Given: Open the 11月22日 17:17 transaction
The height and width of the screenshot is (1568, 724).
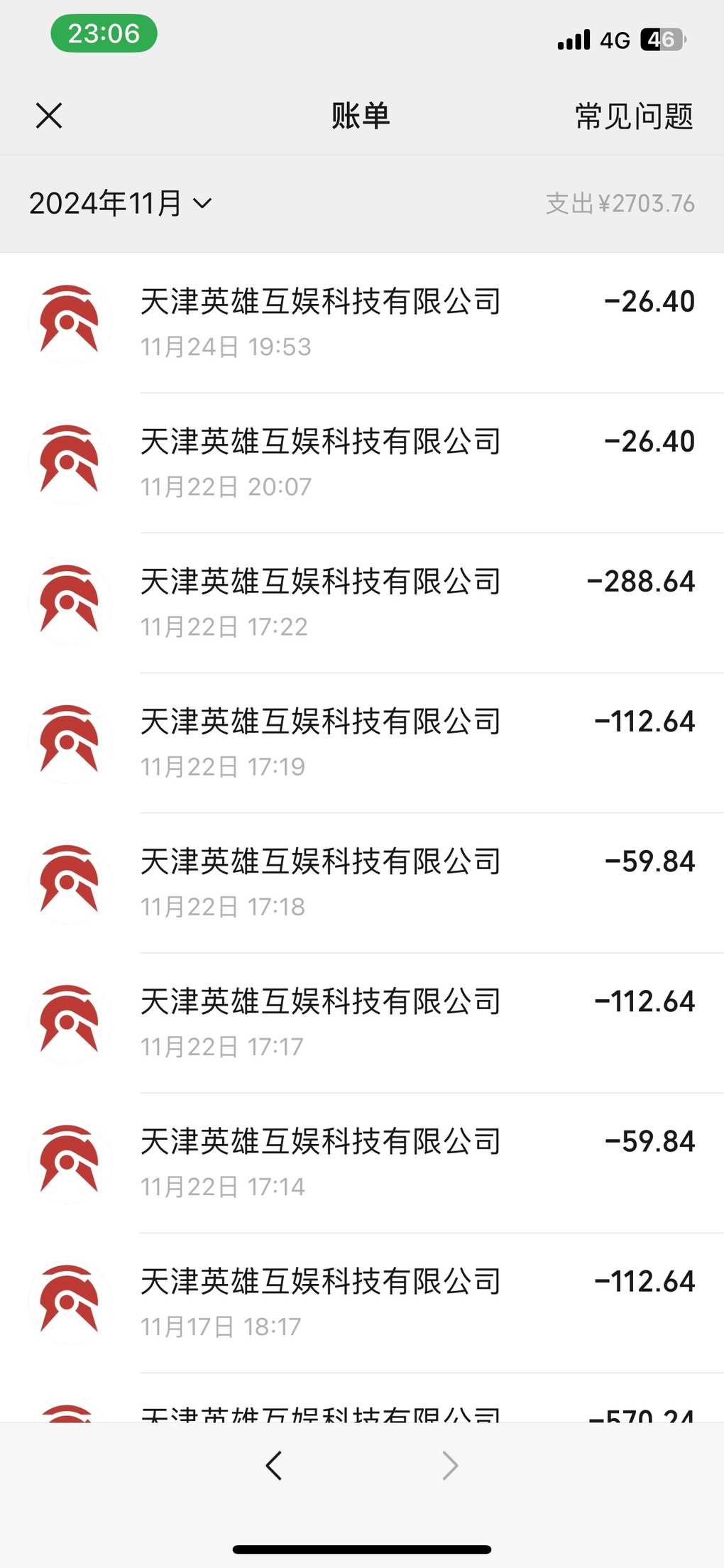Looking at the screenshot, I should (x=362, y=1023).
